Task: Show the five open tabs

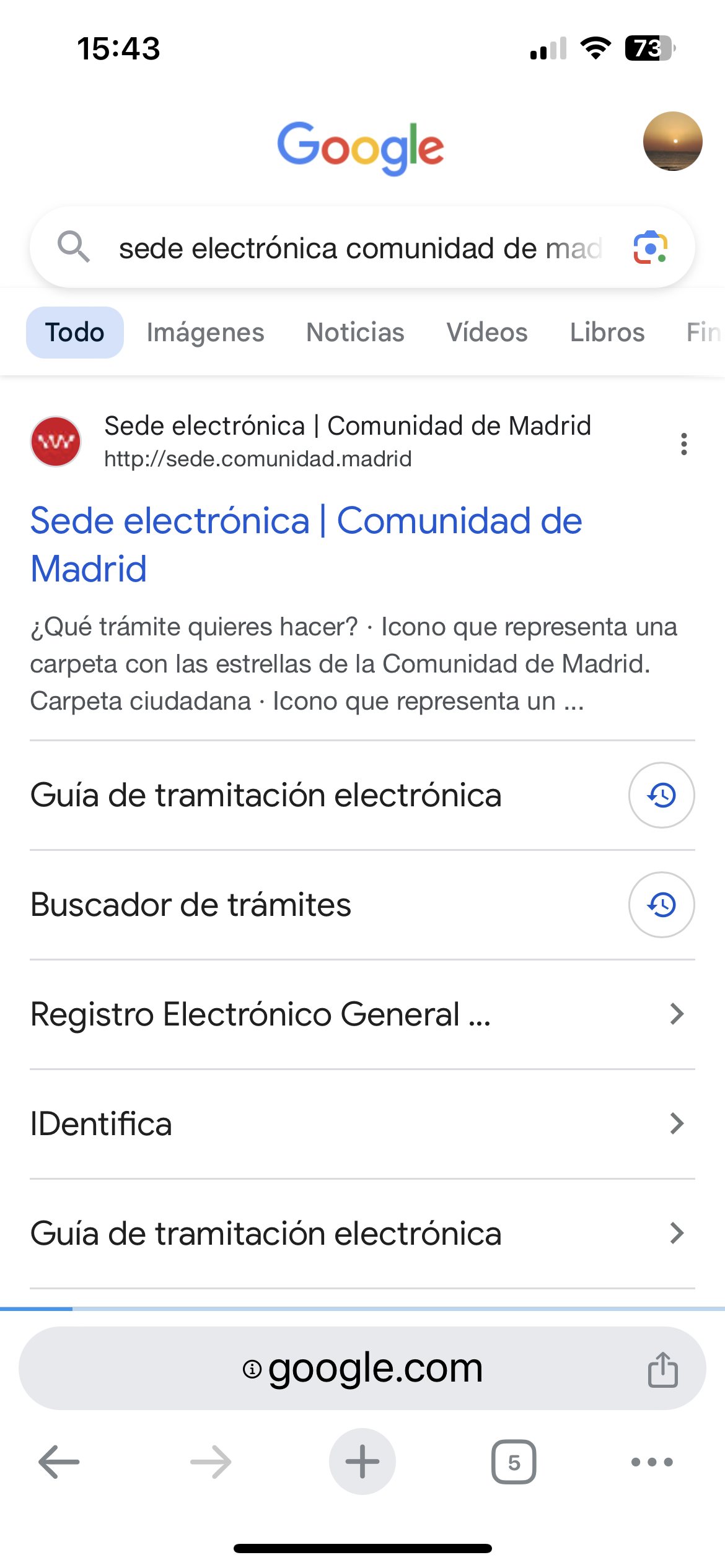Action: pyautogui.click(x=513, y=1462)
